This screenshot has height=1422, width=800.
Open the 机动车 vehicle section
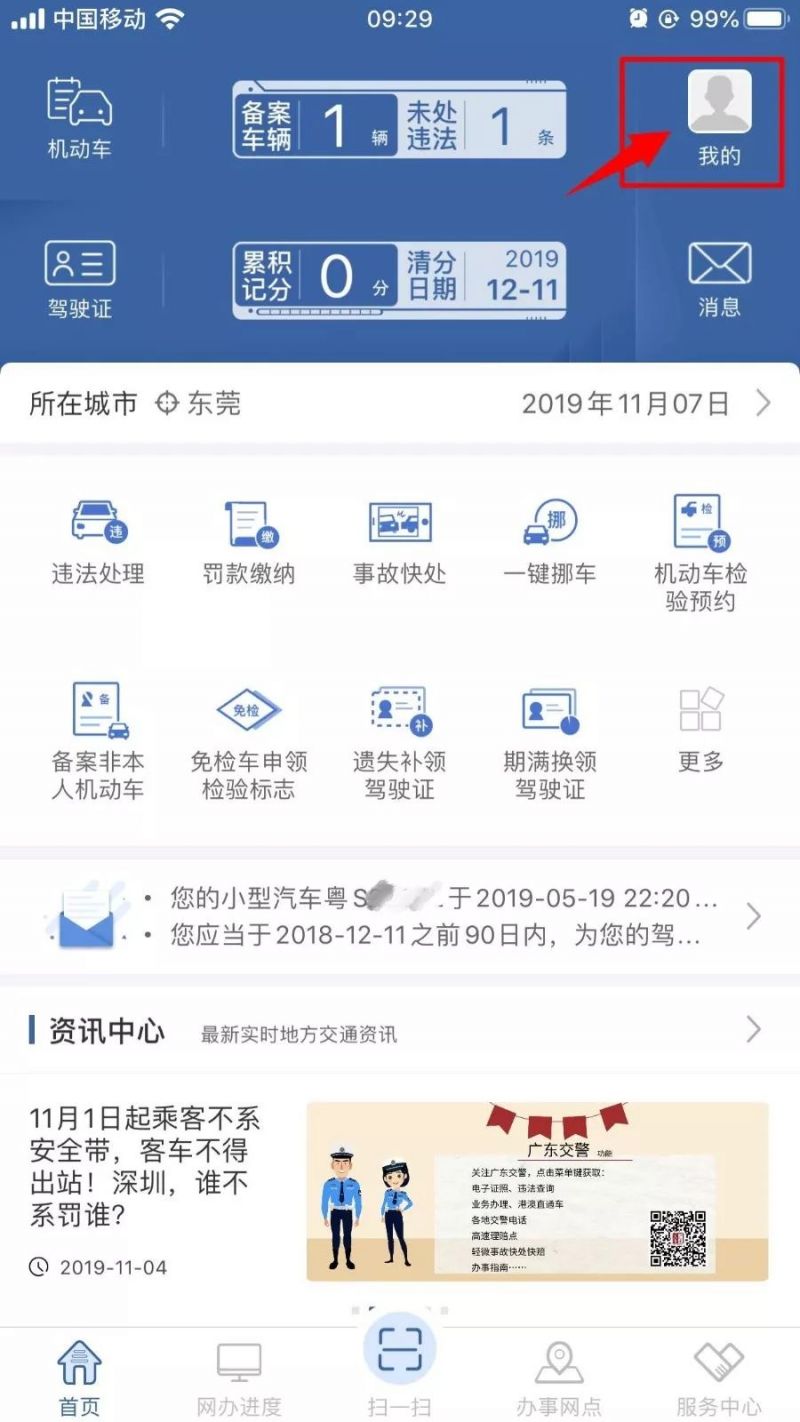tap(79, 118)
